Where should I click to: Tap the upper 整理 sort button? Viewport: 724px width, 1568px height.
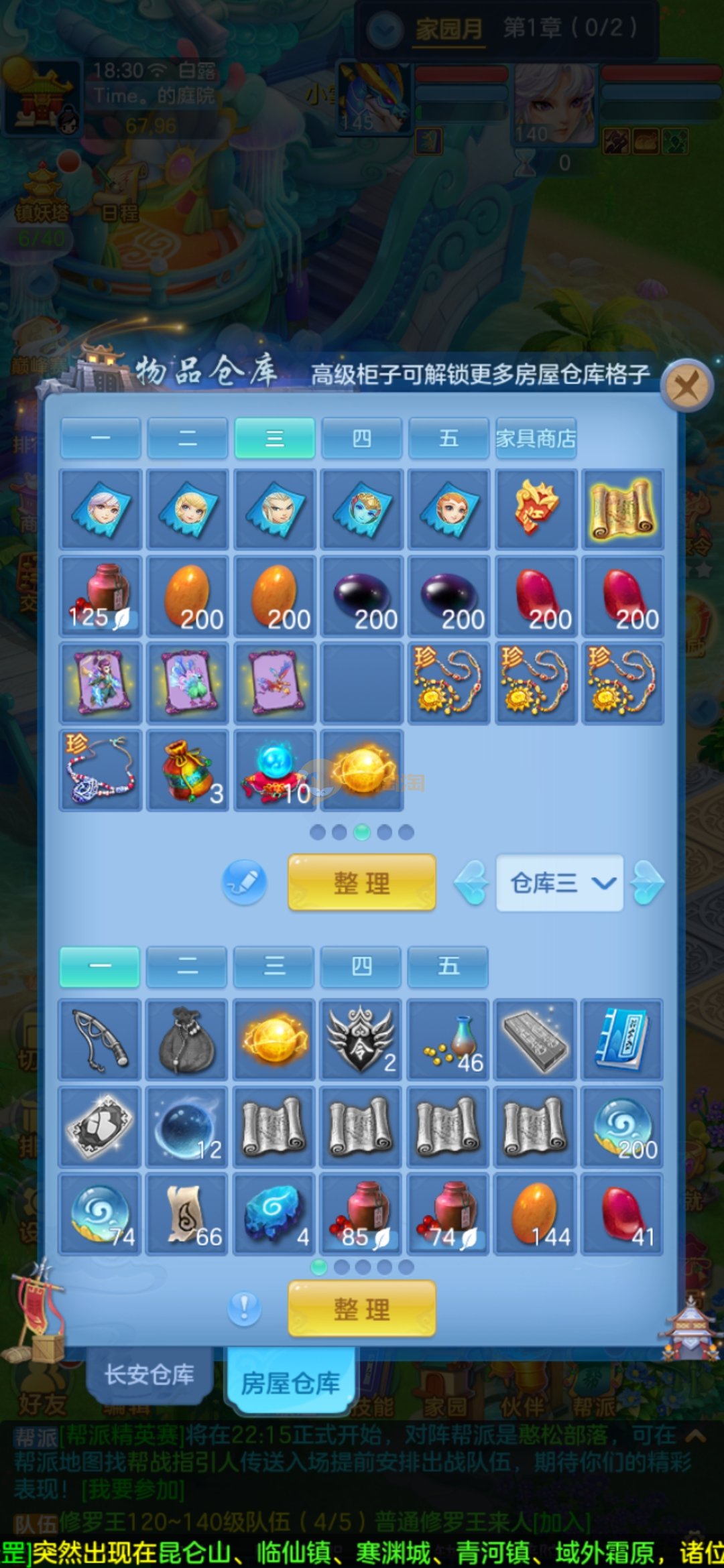(362, 883)
